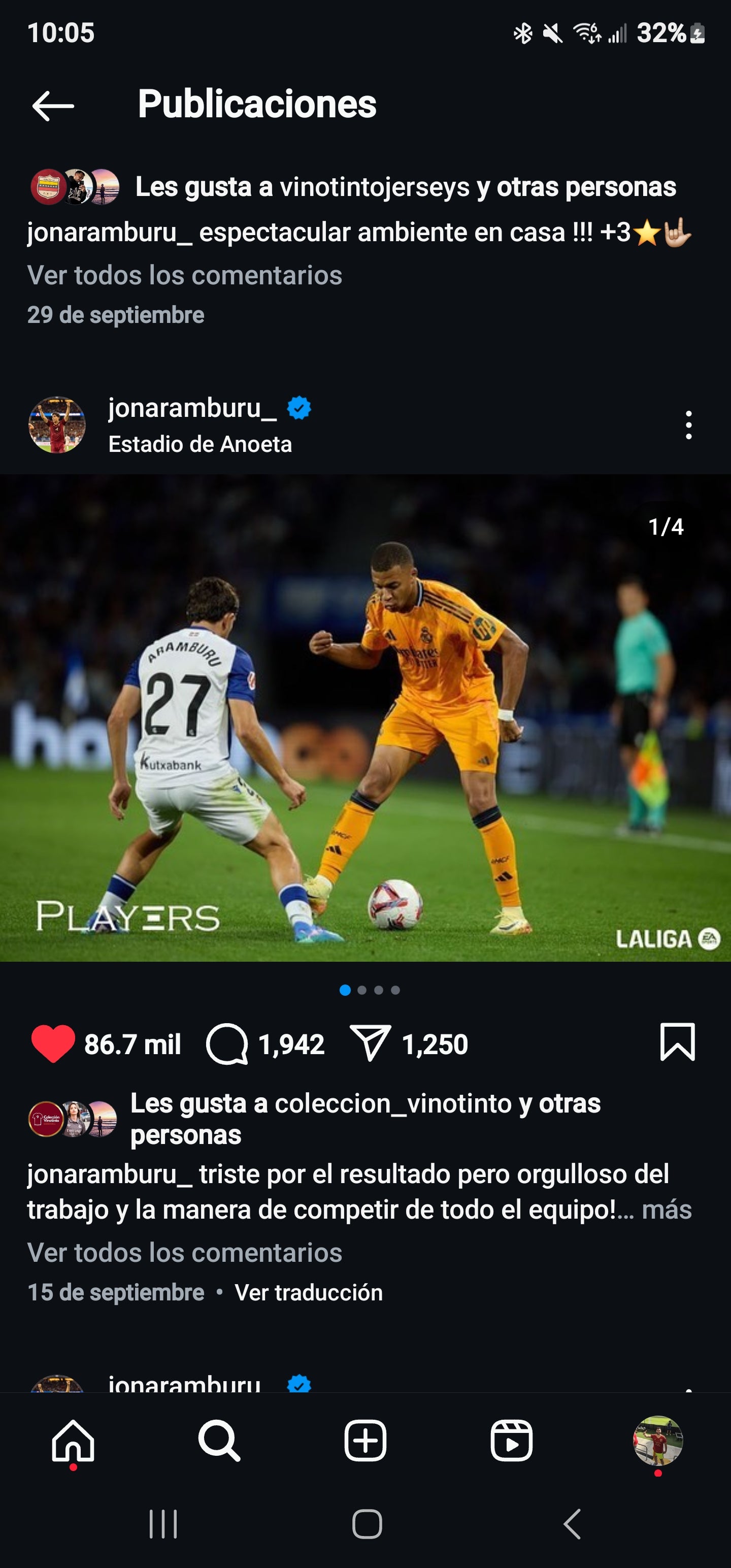This screenshot has width=731, height=1568.
Task: Tap system recent apps button
Action: click(163, 1524)
